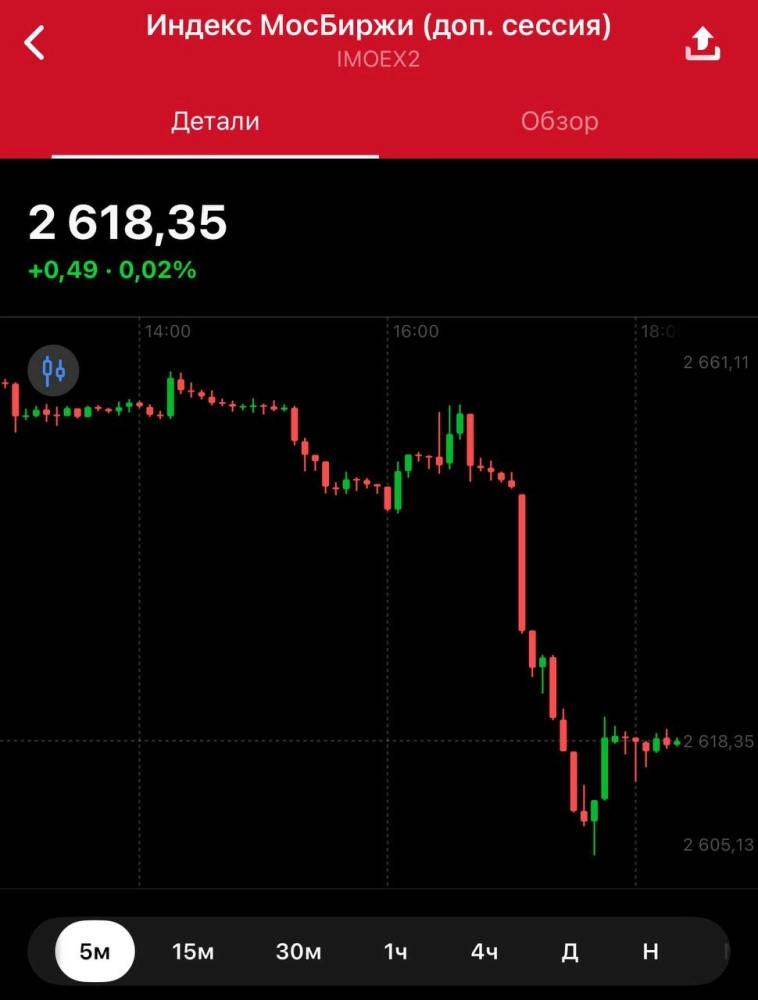This screenshot has height=1000, width=758.
Task: Select the Детали tab
Action: click(215, 122)
